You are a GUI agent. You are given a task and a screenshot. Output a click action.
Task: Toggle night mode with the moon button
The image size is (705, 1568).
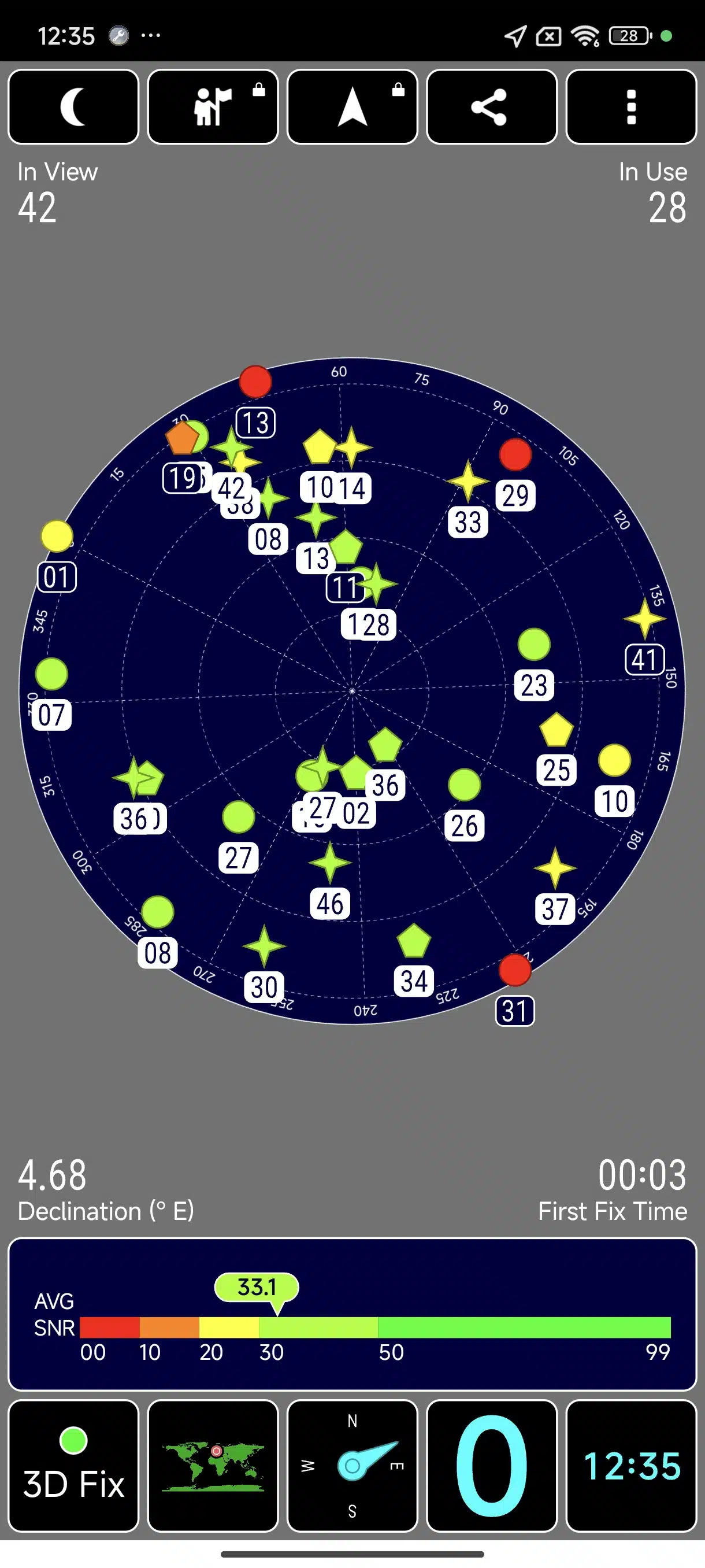73,106
